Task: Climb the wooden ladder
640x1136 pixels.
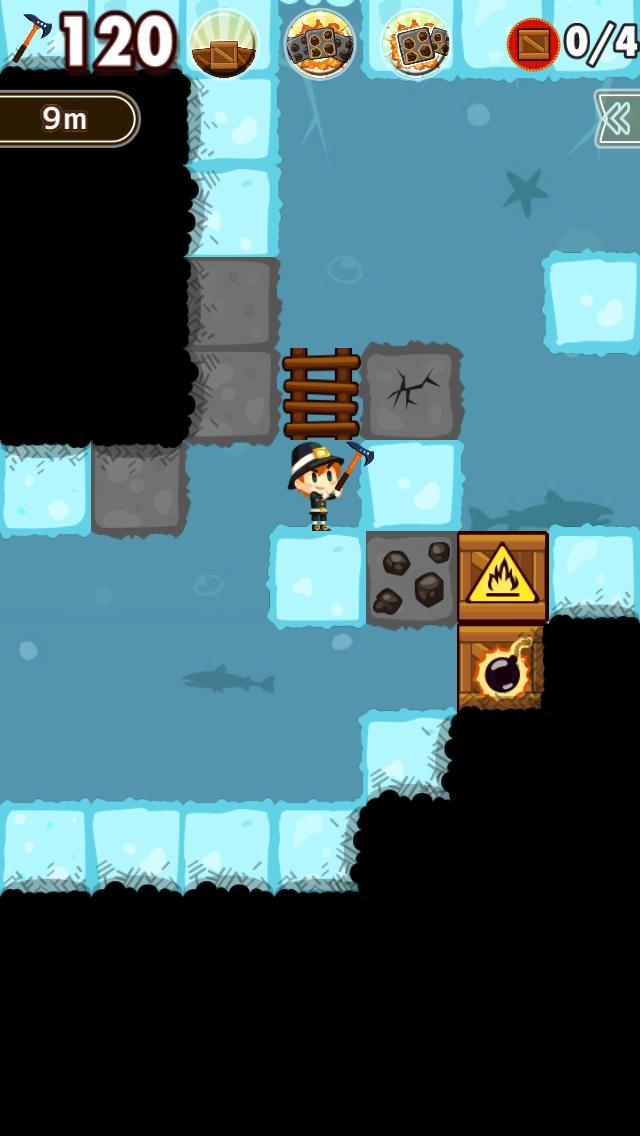Action: pyautogui.click(x=321, y=394)
